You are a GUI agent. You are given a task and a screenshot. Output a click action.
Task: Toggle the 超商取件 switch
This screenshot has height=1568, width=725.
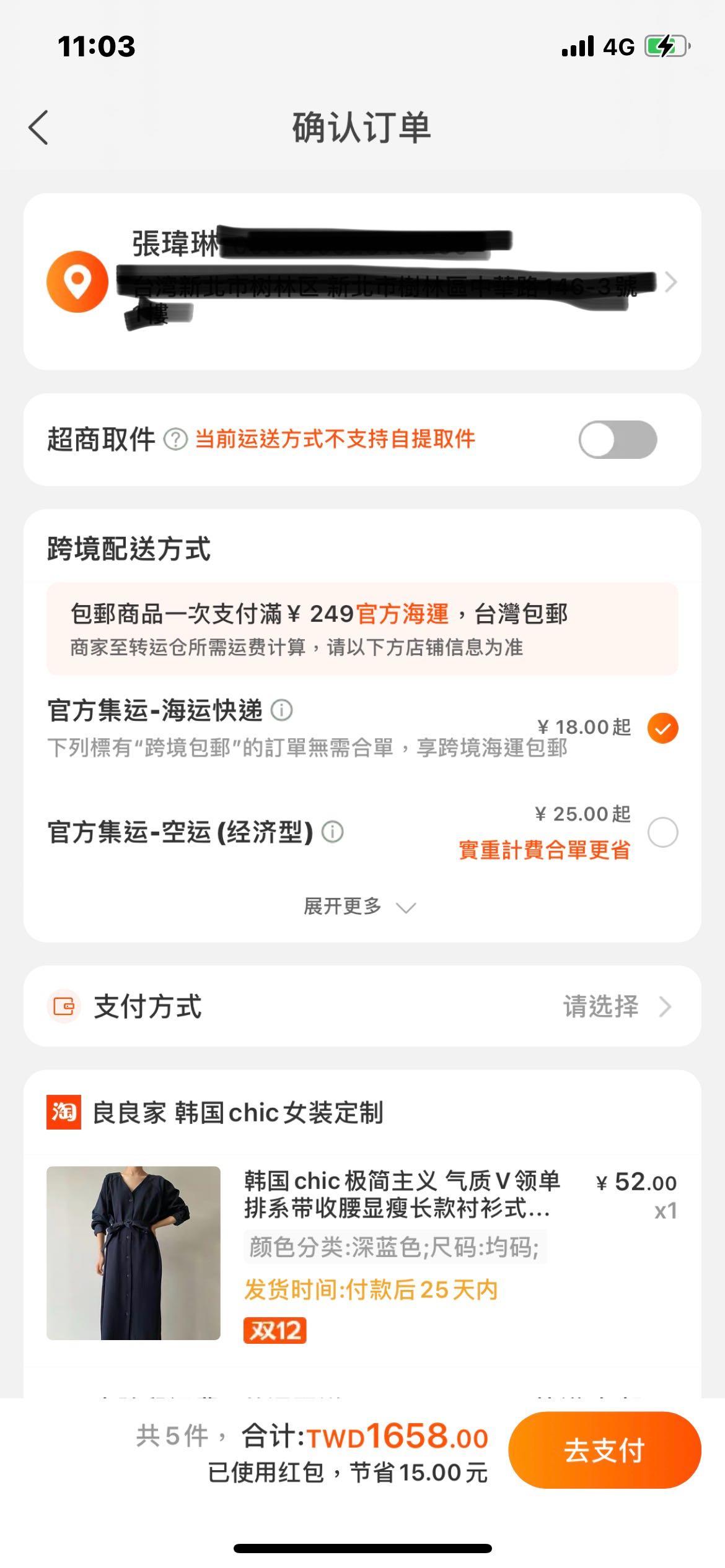coord(617,440)
